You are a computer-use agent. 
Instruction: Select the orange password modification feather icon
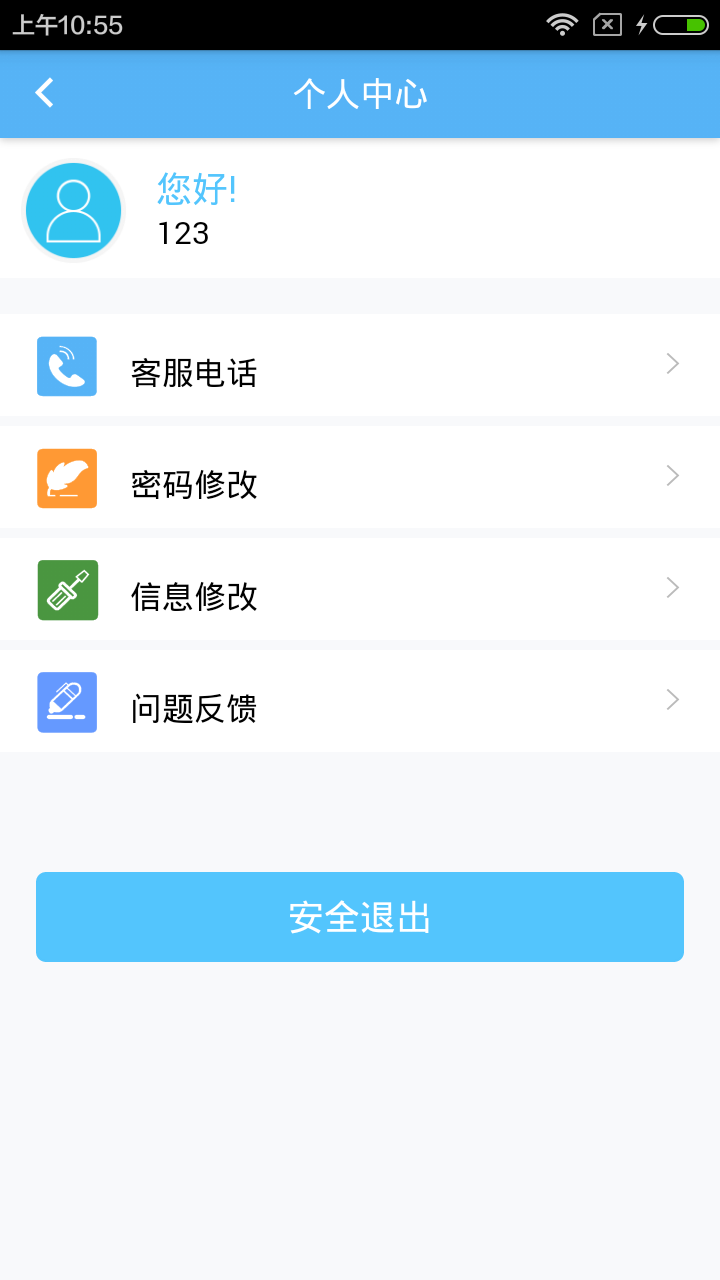[66, 478]
